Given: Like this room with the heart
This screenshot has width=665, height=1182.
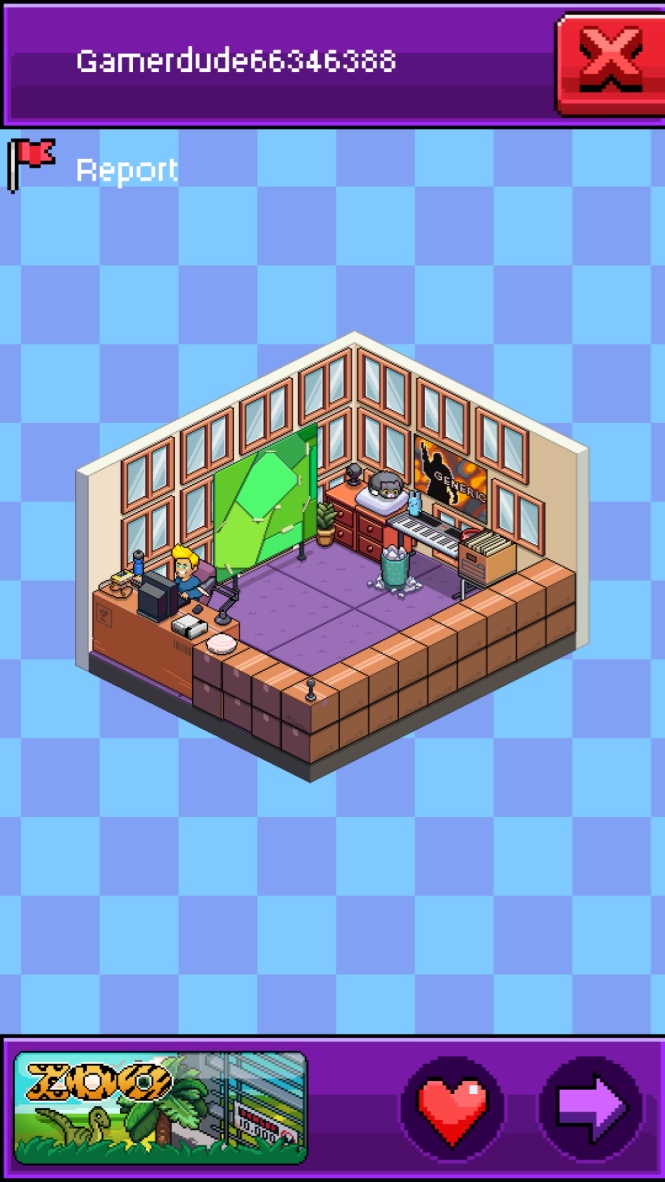Looking at the screenshot, I should [x=452, y=1108].
